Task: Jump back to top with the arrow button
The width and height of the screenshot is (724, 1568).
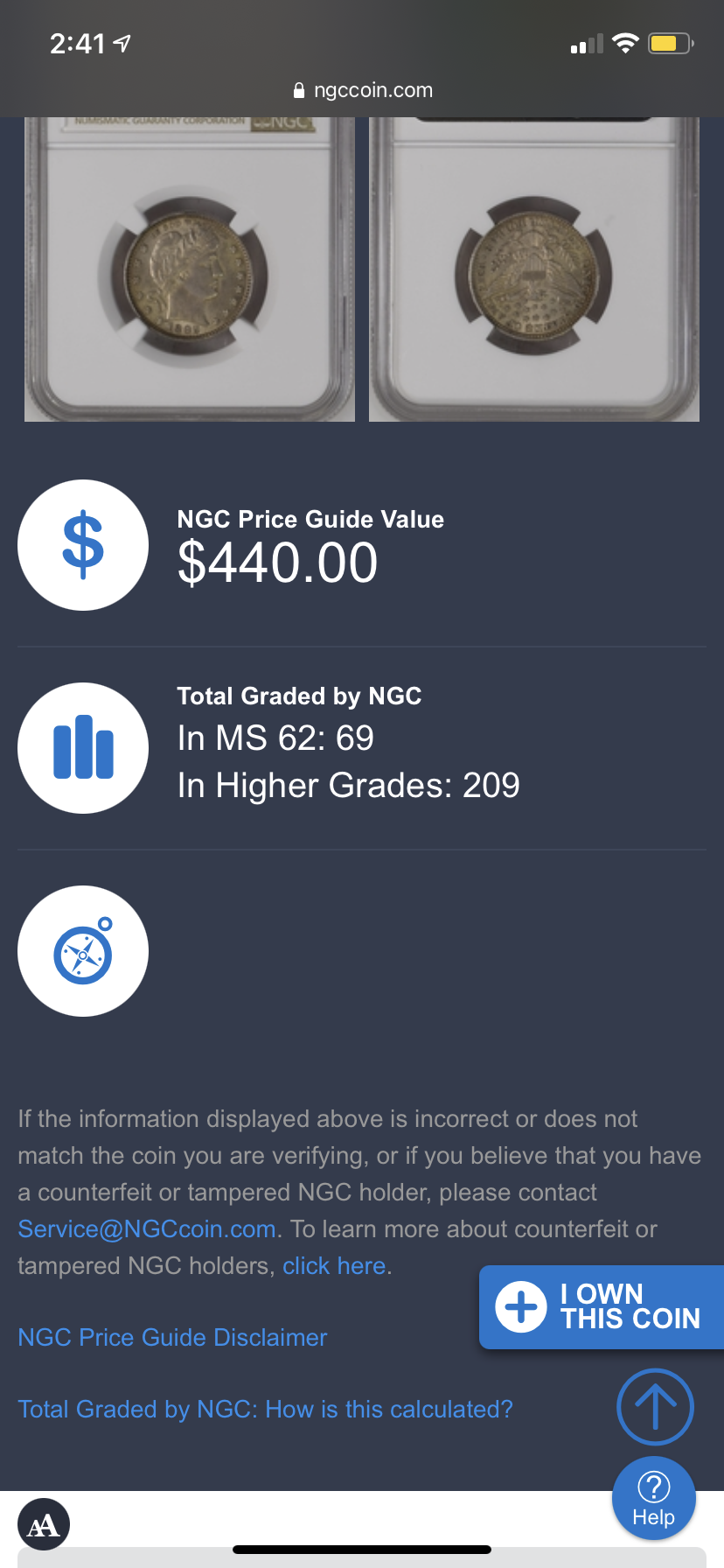Action: 655,1407
